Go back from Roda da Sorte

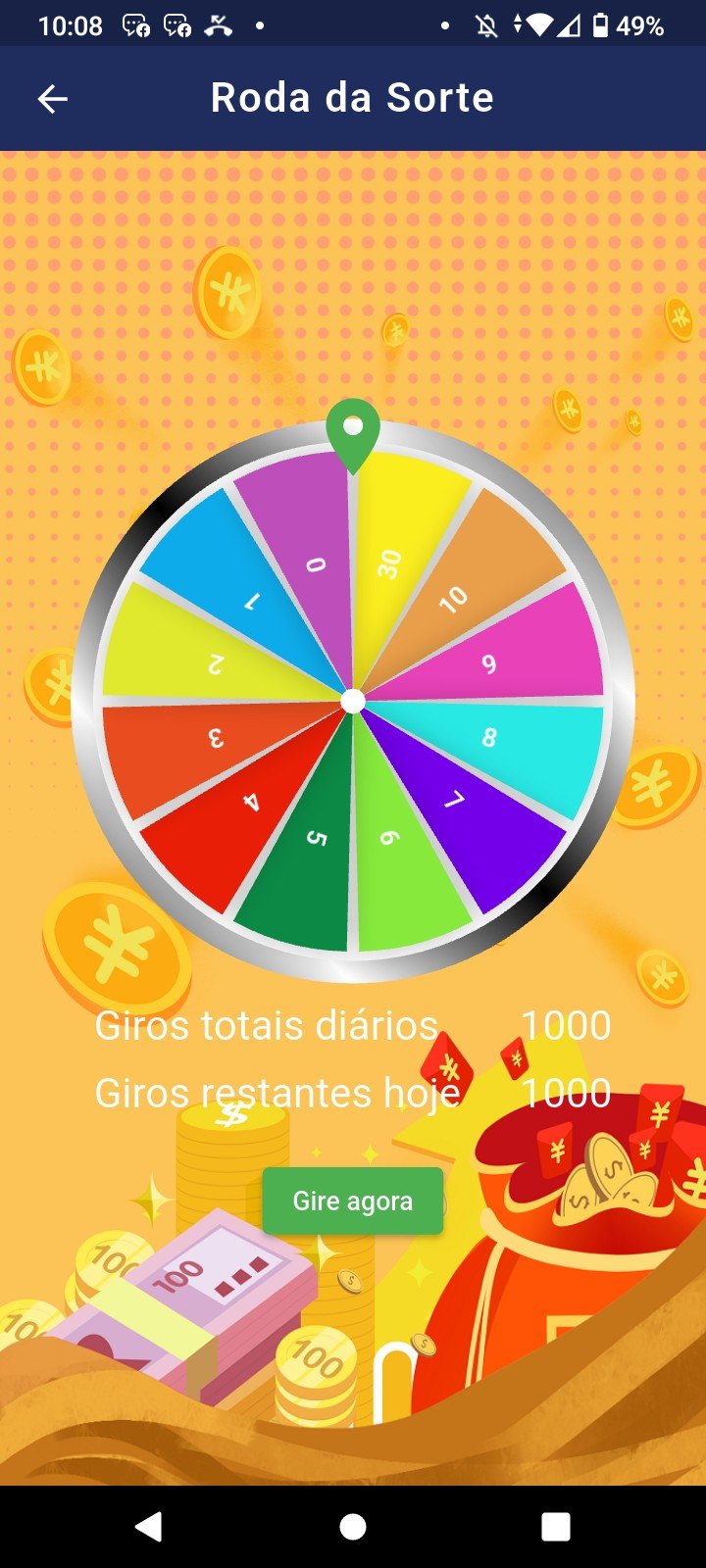[x=53, y=98]
